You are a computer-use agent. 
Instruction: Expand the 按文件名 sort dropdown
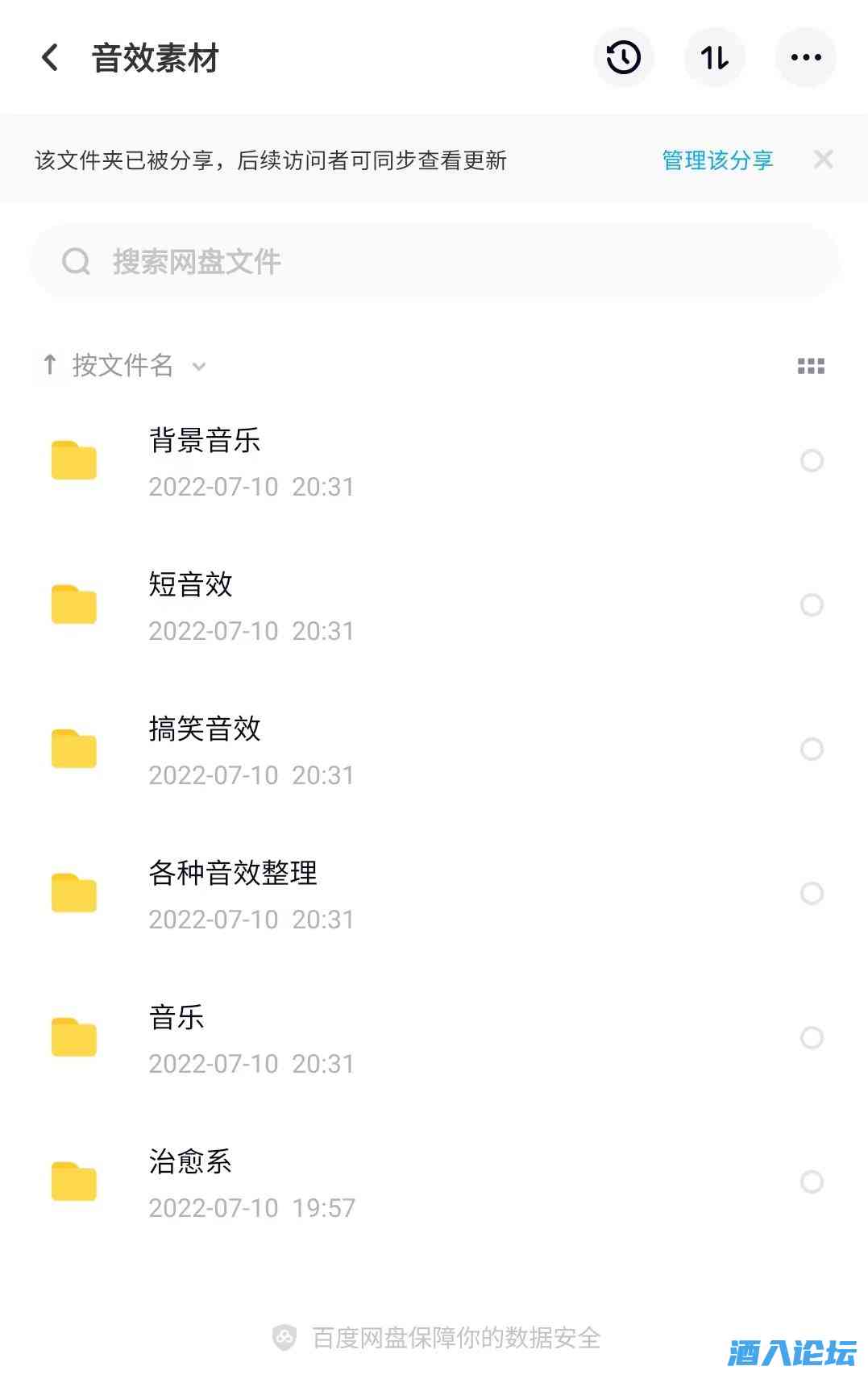click(x=121, y=366)
